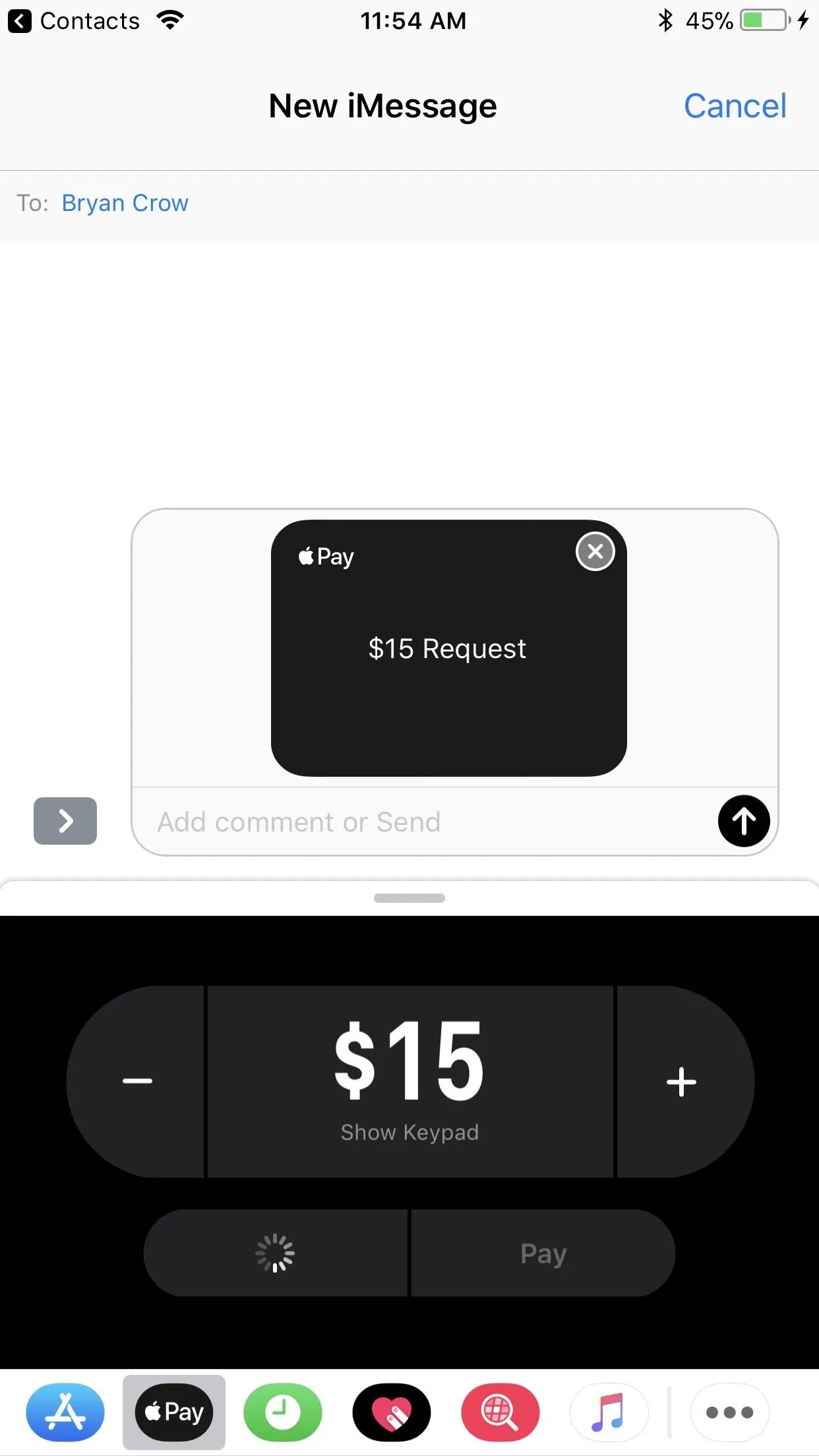Decrease the amount with the minus button
Viewport: 819px width, 1456px height.
point(136,1081)
